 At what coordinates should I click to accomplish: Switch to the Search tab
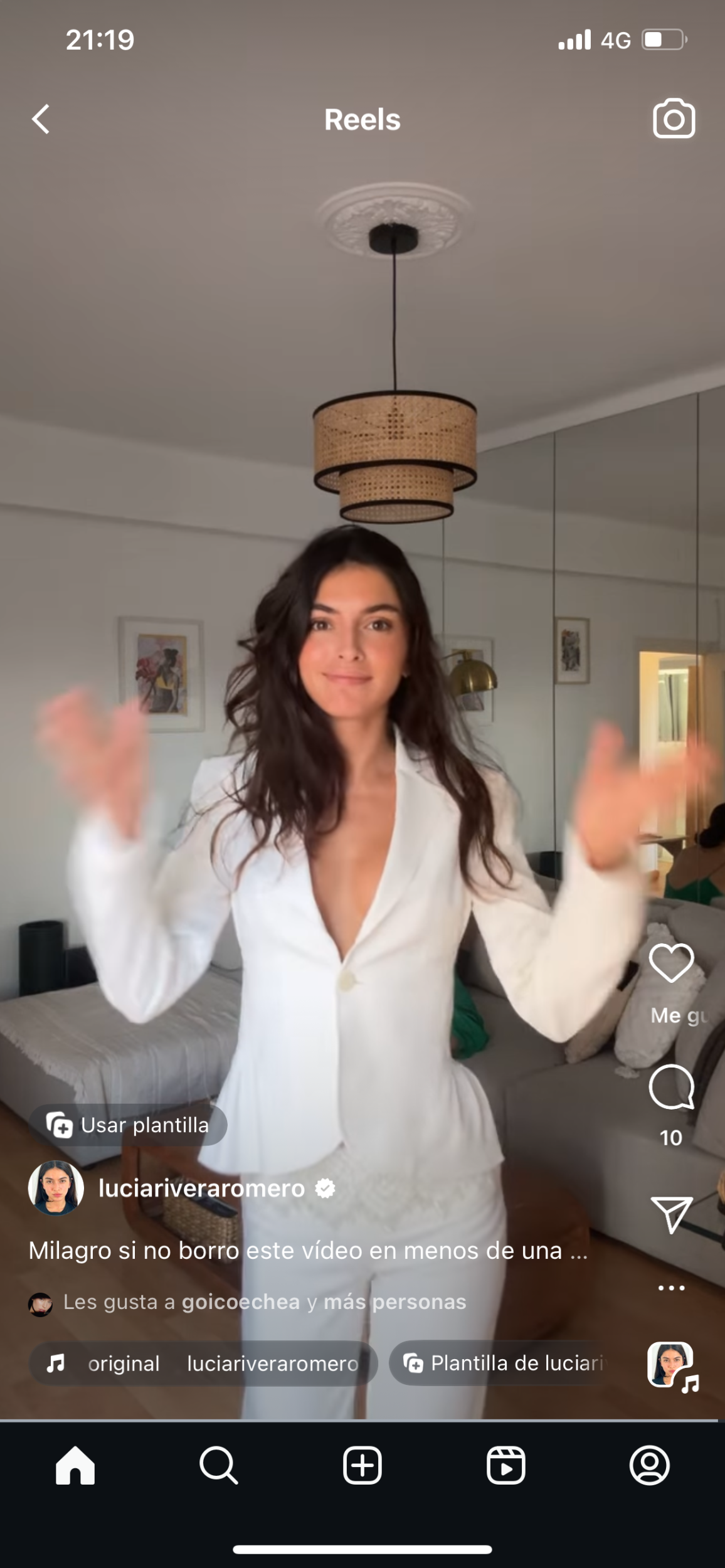coord(218,1465)
